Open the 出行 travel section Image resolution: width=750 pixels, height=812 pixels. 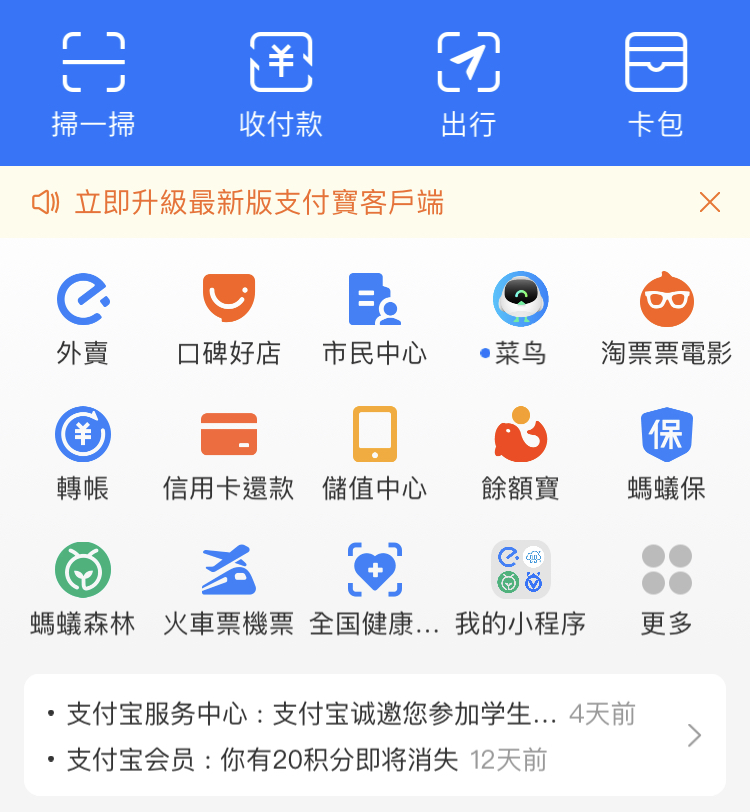click(469, 83)
